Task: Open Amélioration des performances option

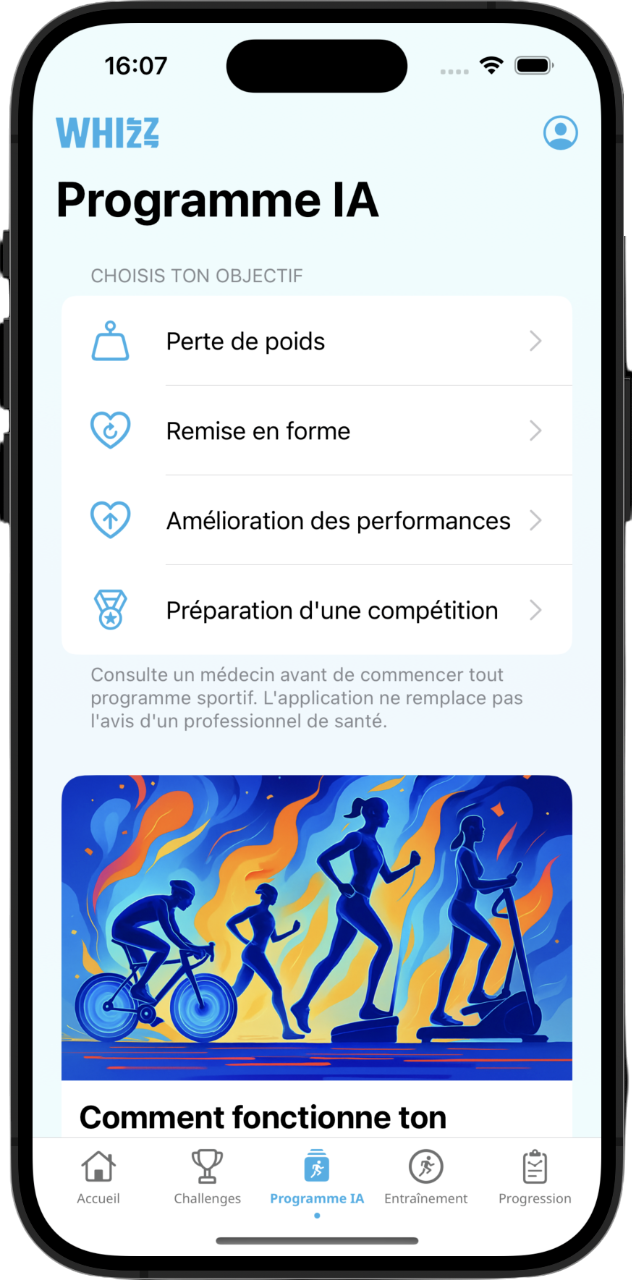Action: 316,521
